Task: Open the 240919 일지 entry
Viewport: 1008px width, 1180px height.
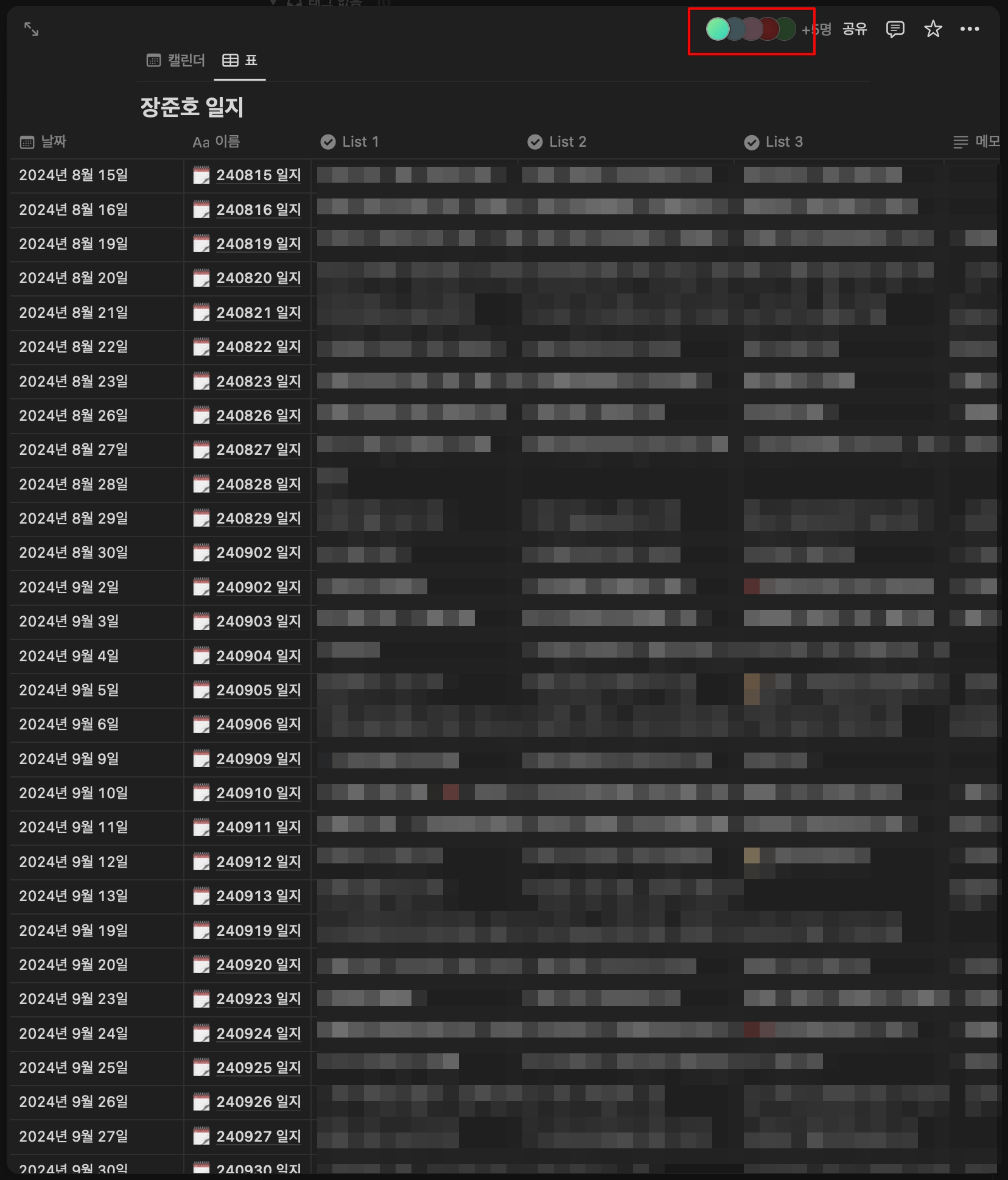Action: [258, 931]
